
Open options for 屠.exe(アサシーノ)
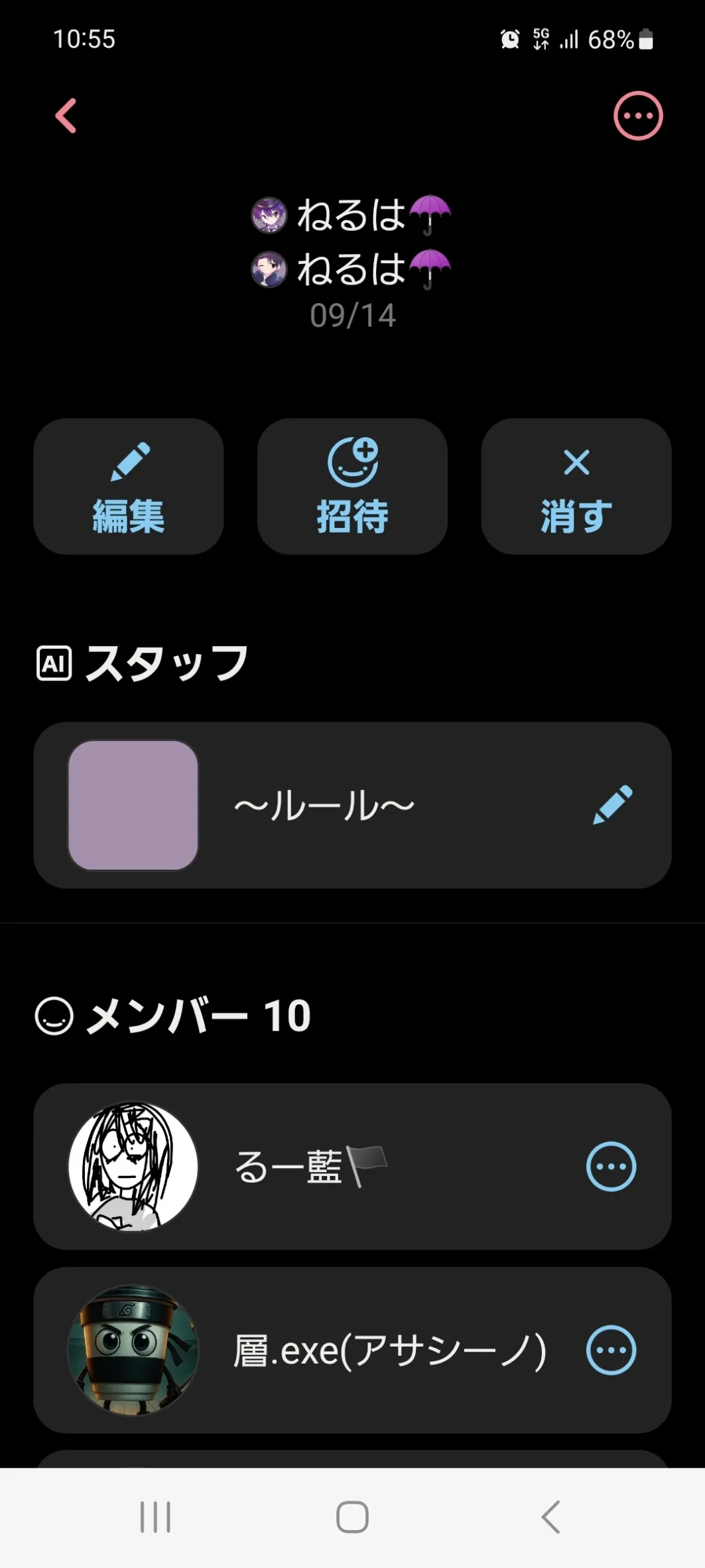pyautogui.click(x=611, y=1350)
